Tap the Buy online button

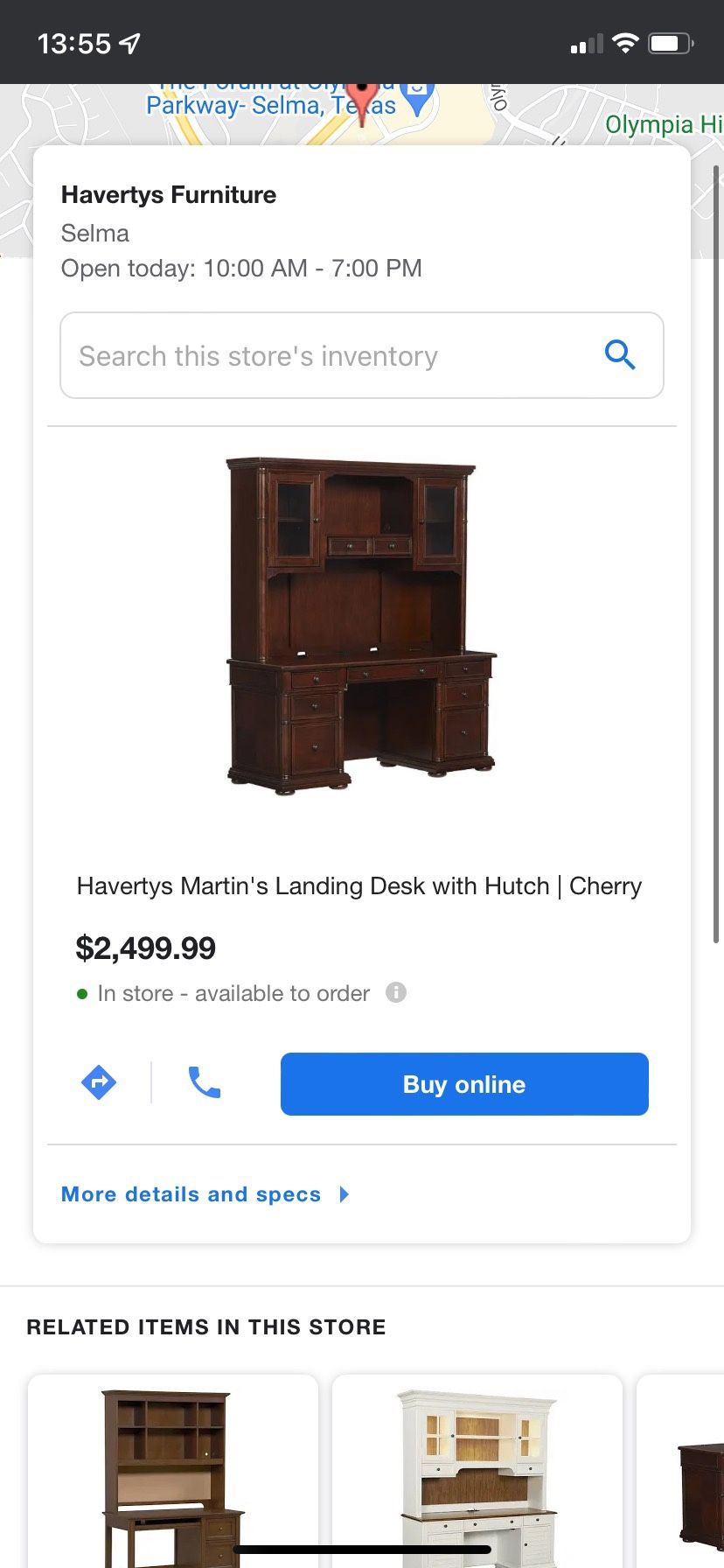click(464, 1084)
